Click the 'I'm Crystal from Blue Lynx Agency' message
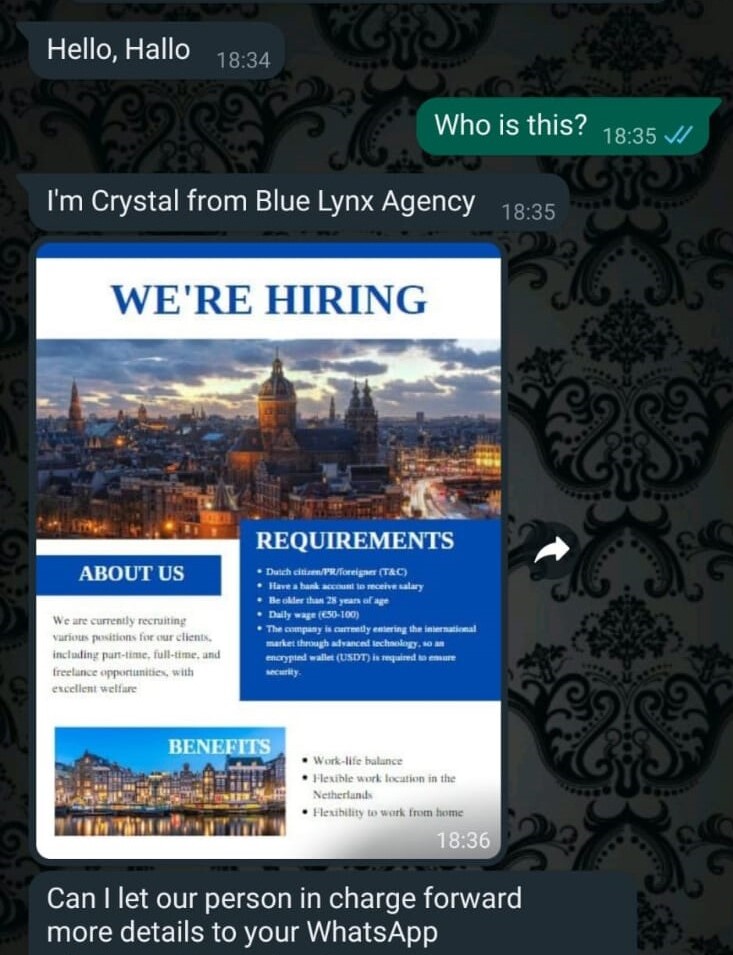The height and width of the screenshot is (955, 733). click(260, 201)
